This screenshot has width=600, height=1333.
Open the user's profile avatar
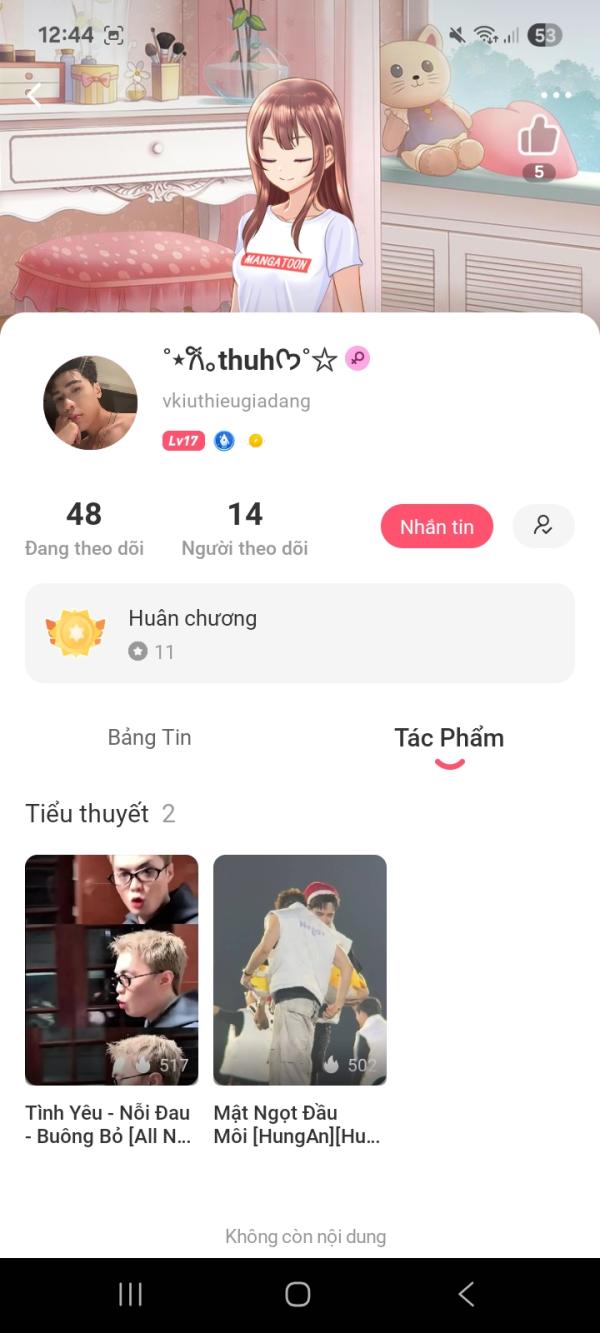[x=90, y=403]
